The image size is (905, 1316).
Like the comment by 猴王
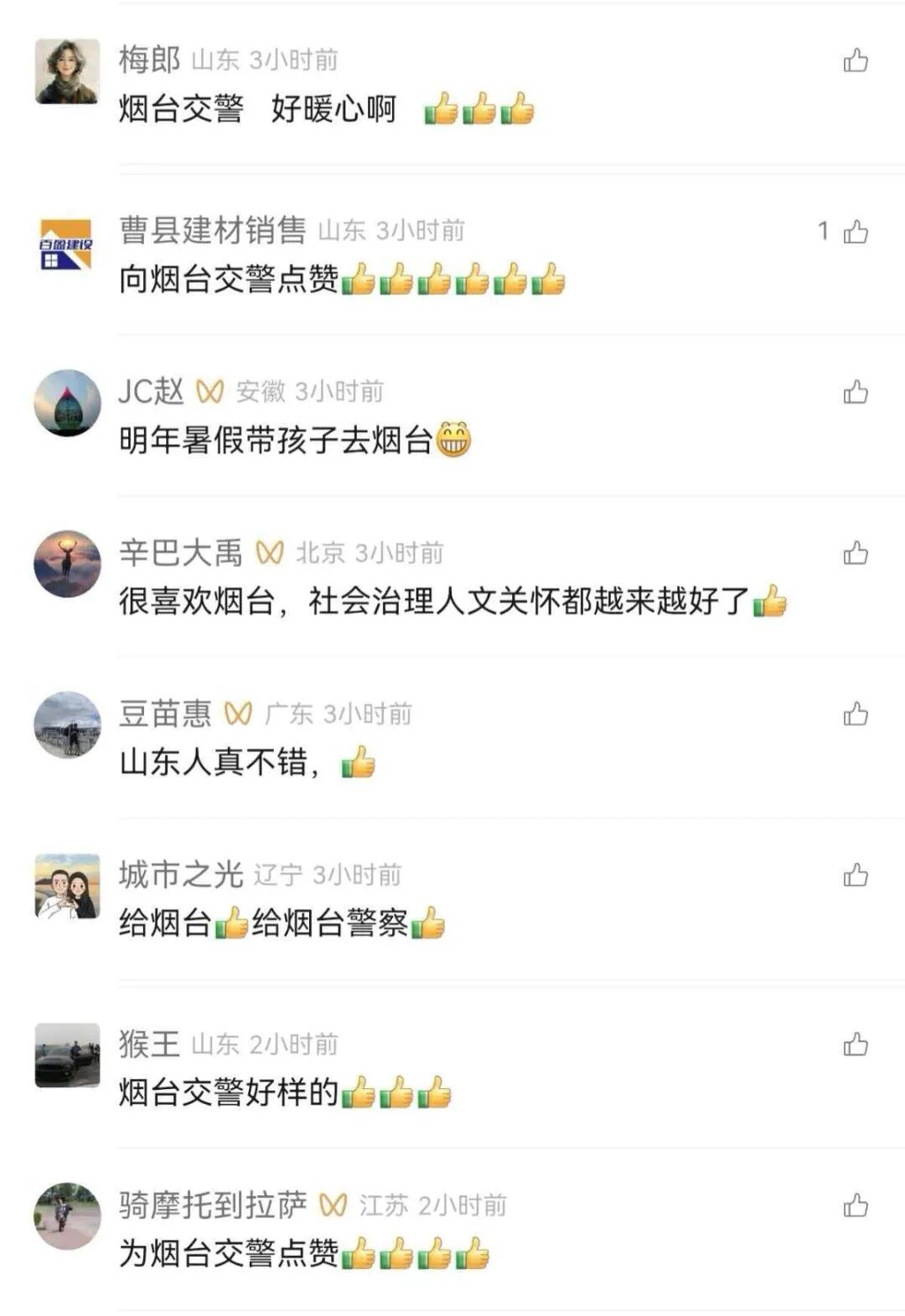pyautogui.click(x=856, y=1045)
